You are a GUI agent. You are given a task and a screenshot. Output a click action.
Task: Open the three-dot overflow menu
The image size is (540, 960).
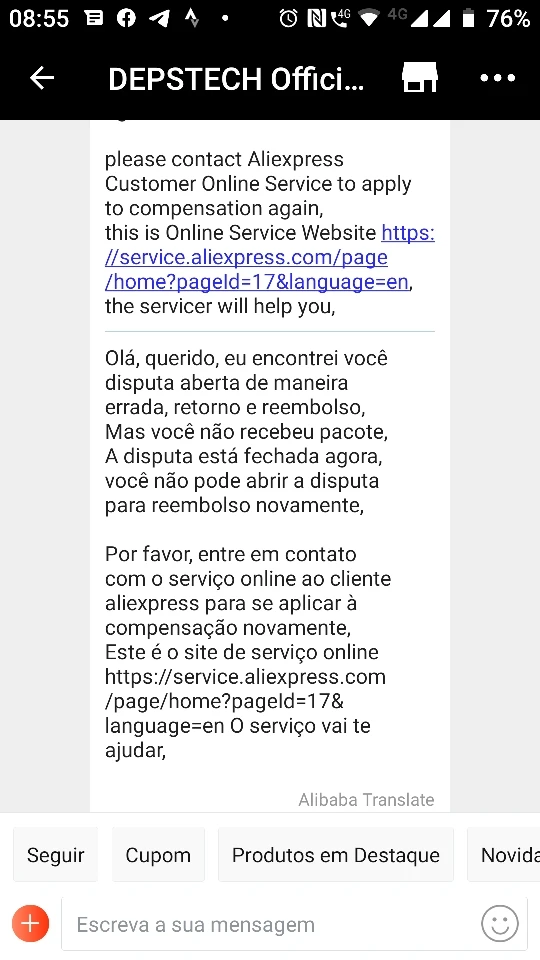pos(498,78)
